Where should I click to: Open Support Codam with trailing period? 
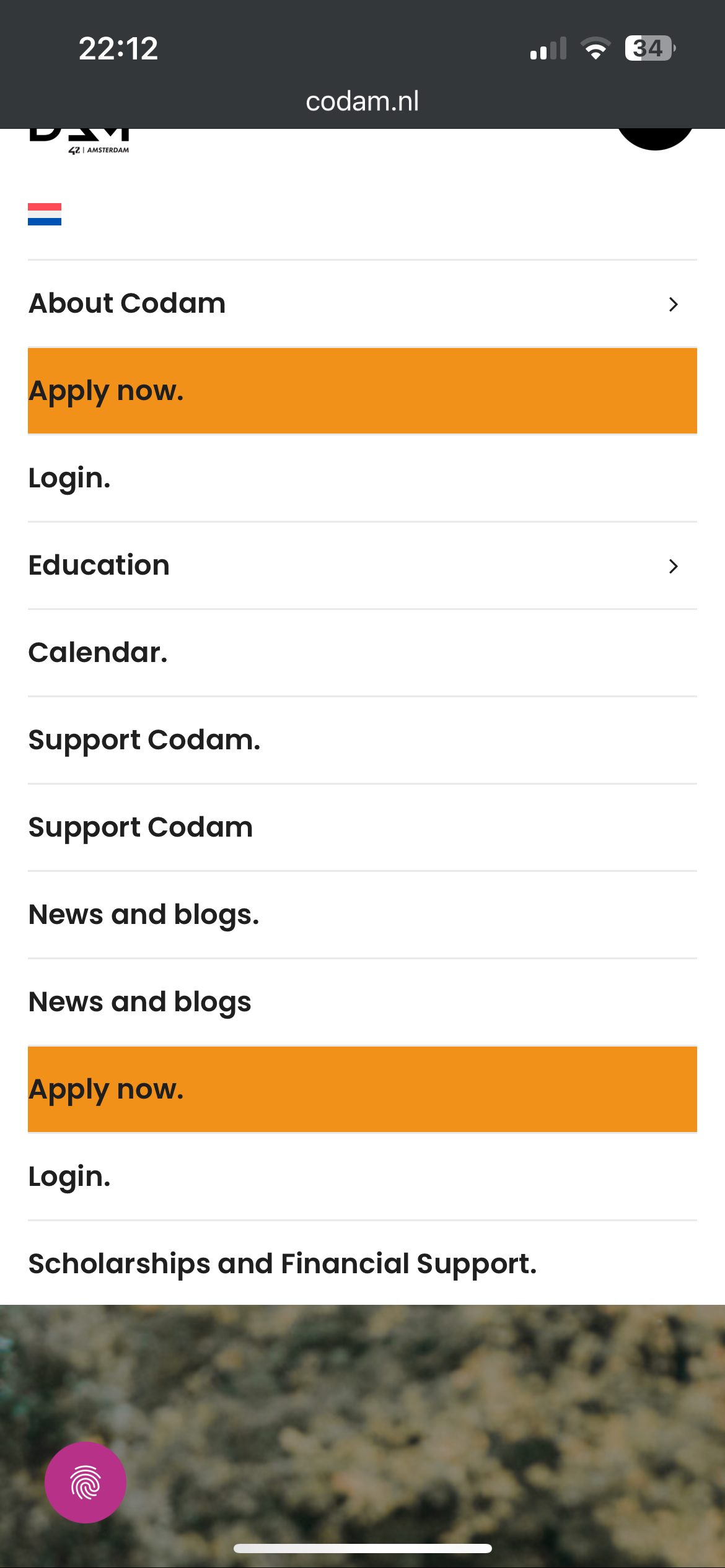click(144, 740)
